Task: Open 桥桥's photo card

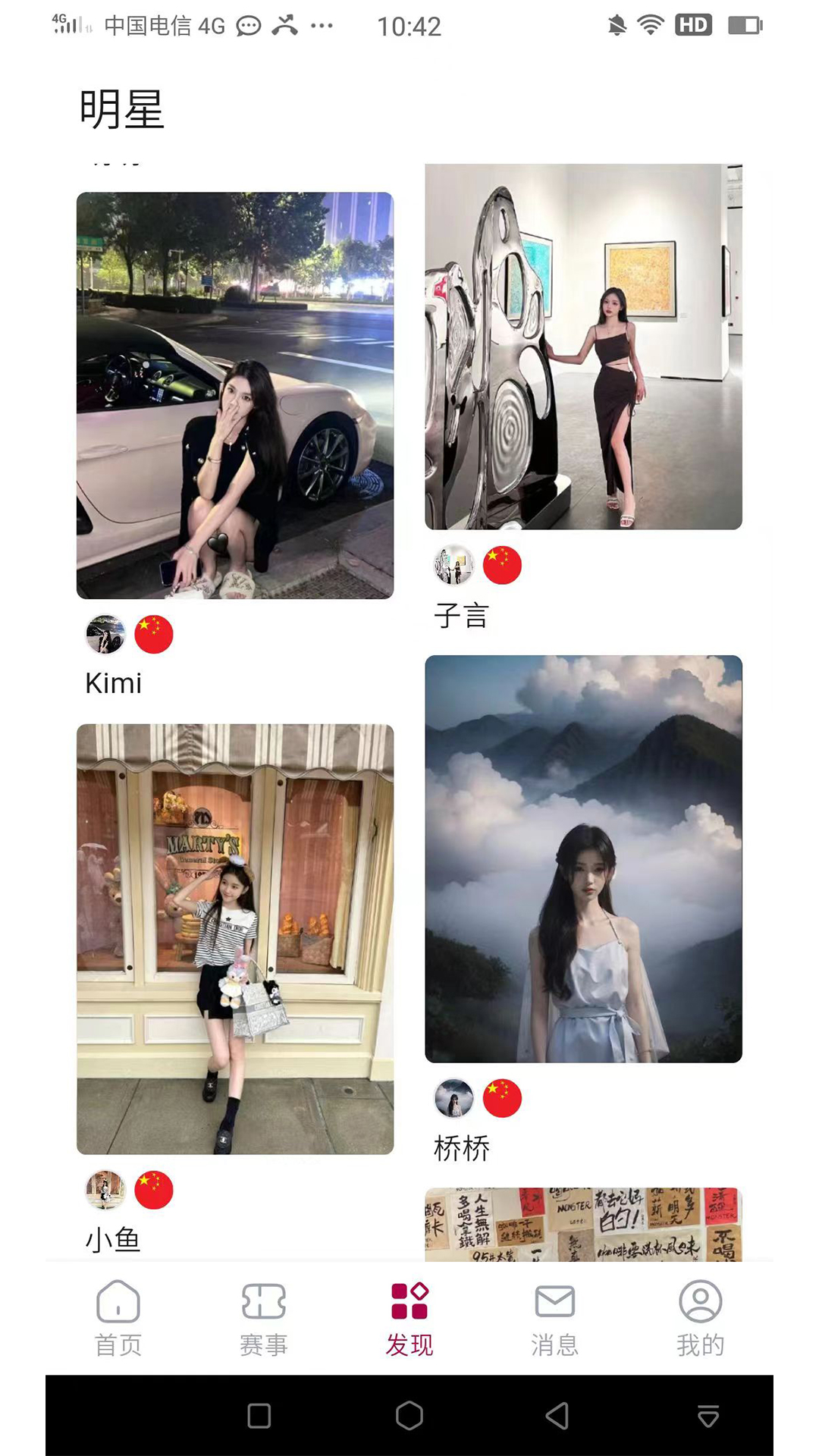Action: click(583, 858)
